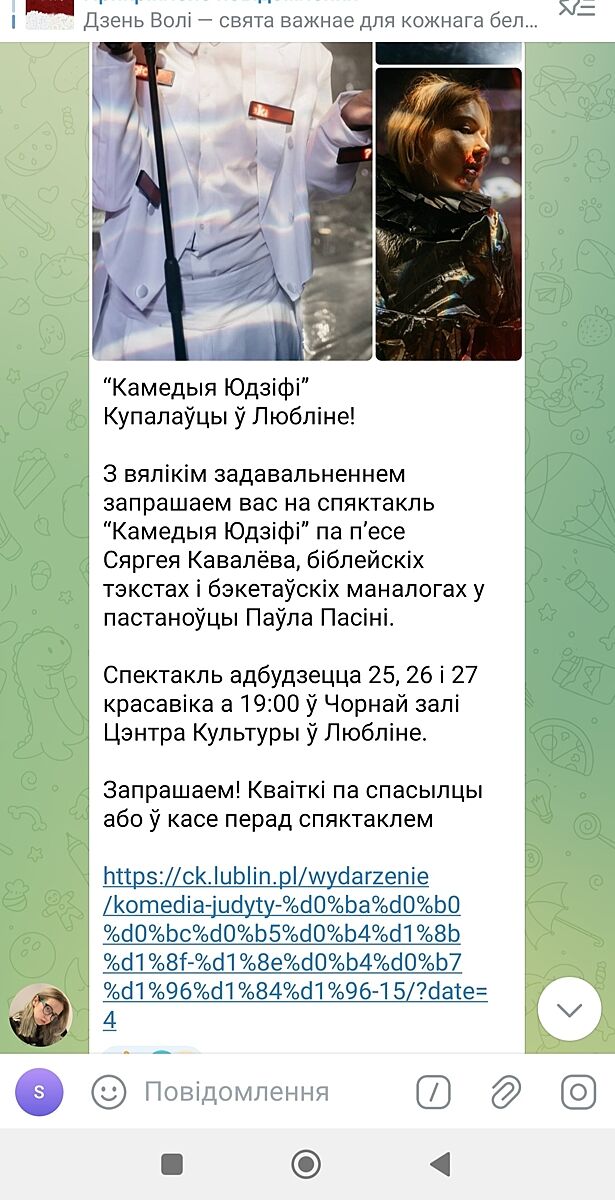View the photo of the woman in the black jacket

click(x=448, y=213)
